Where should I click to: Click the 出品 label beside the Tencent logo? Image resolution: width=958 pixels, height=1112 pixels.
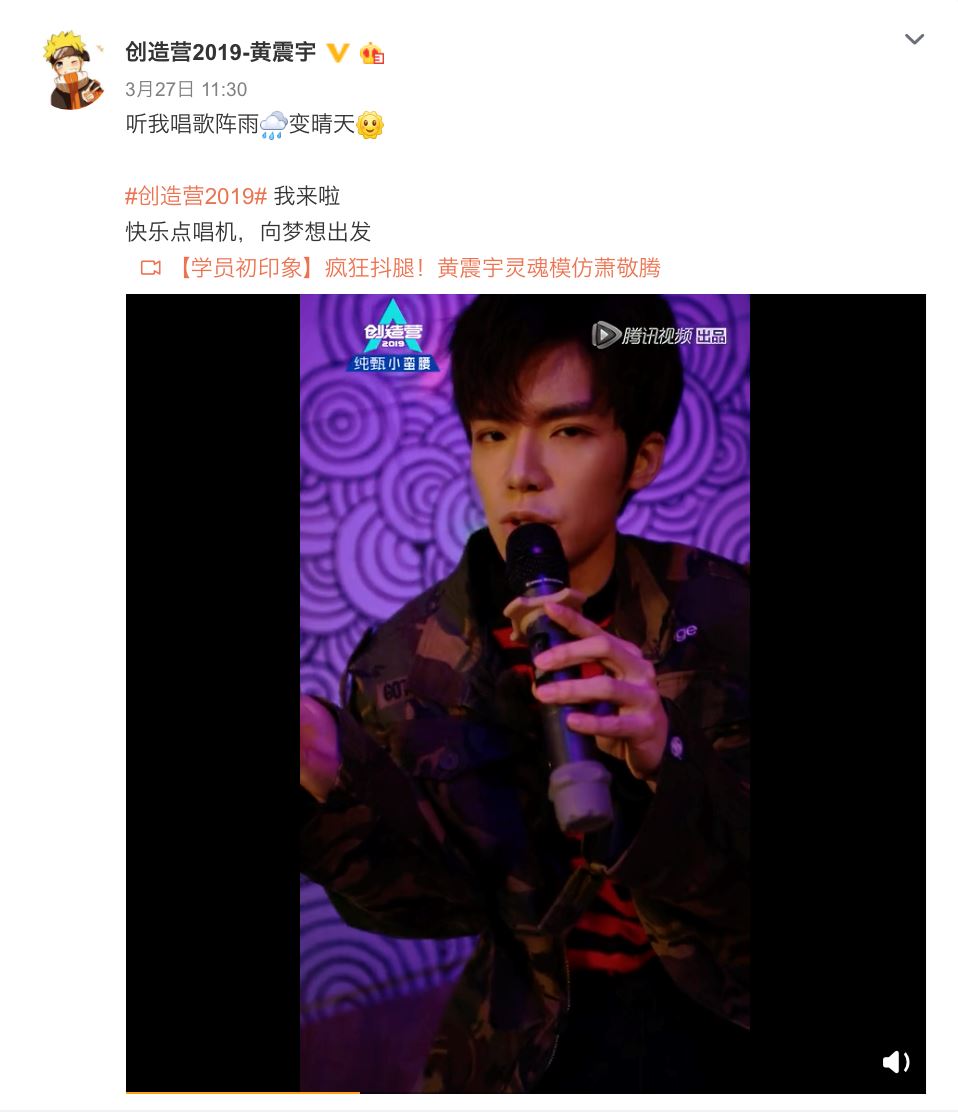click(x=712, y=334)
